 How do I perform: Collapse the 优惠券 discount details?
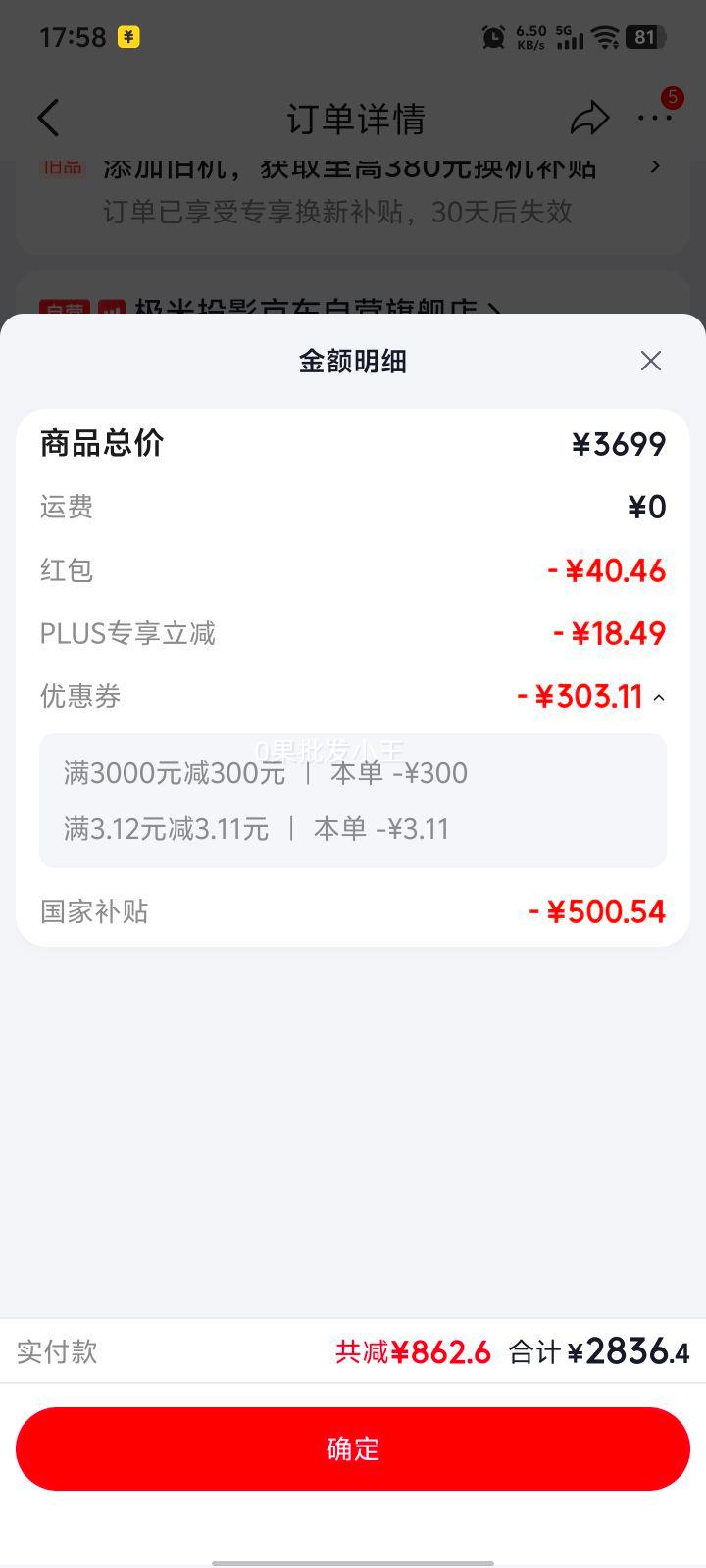coord(658,696)
